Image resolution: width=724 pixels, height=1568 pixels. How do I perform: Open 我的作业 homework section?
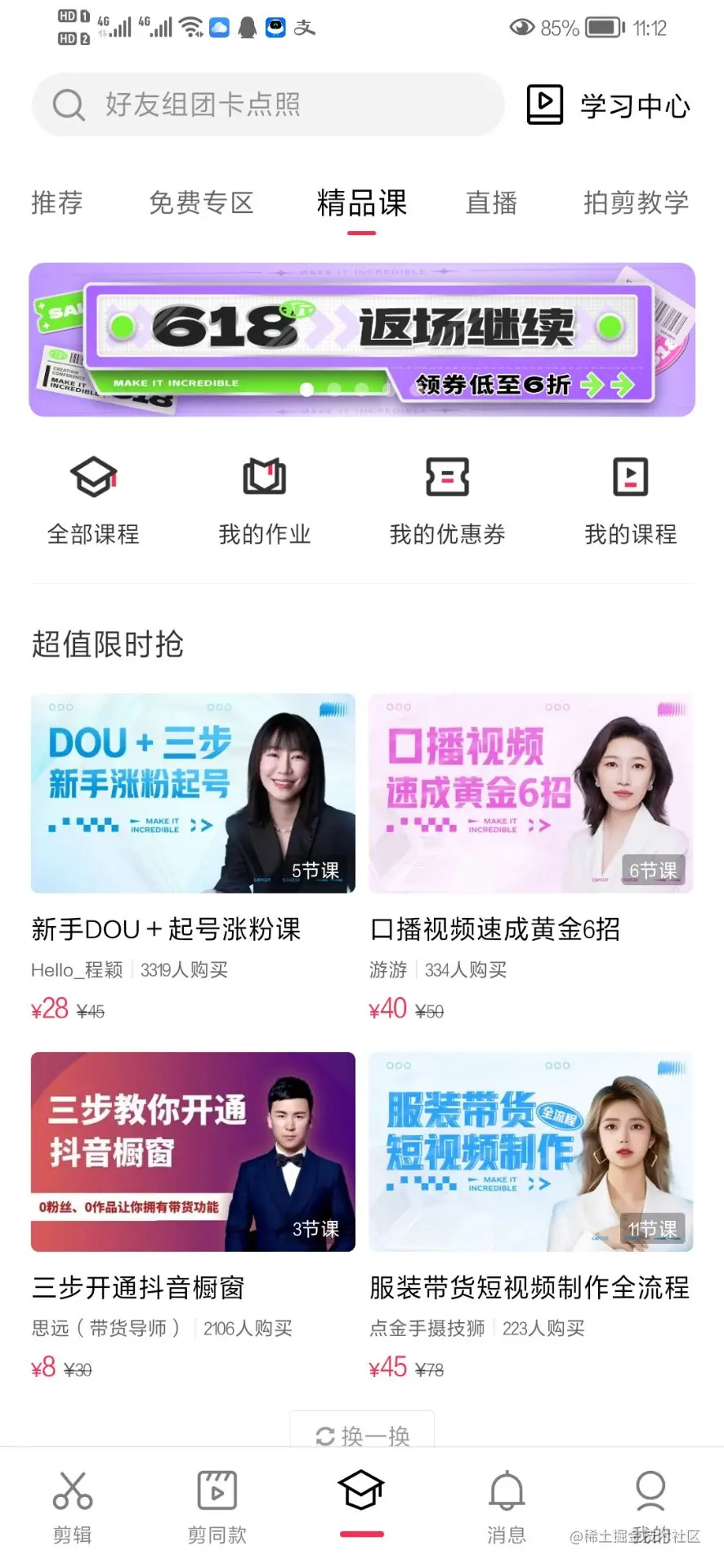point(263,498)
